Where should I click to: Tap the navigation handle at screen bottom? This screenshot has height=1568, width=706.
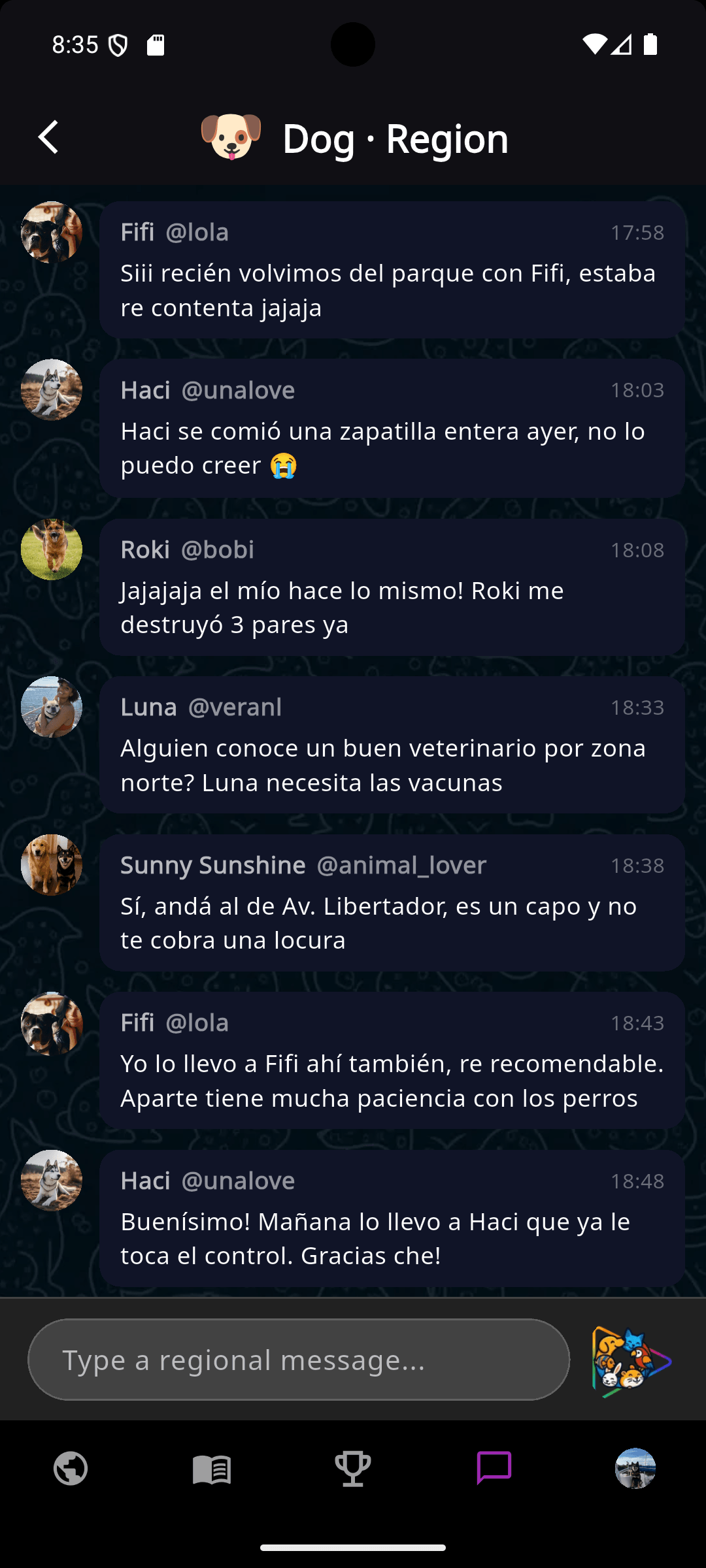click(x=352, y=1547)
